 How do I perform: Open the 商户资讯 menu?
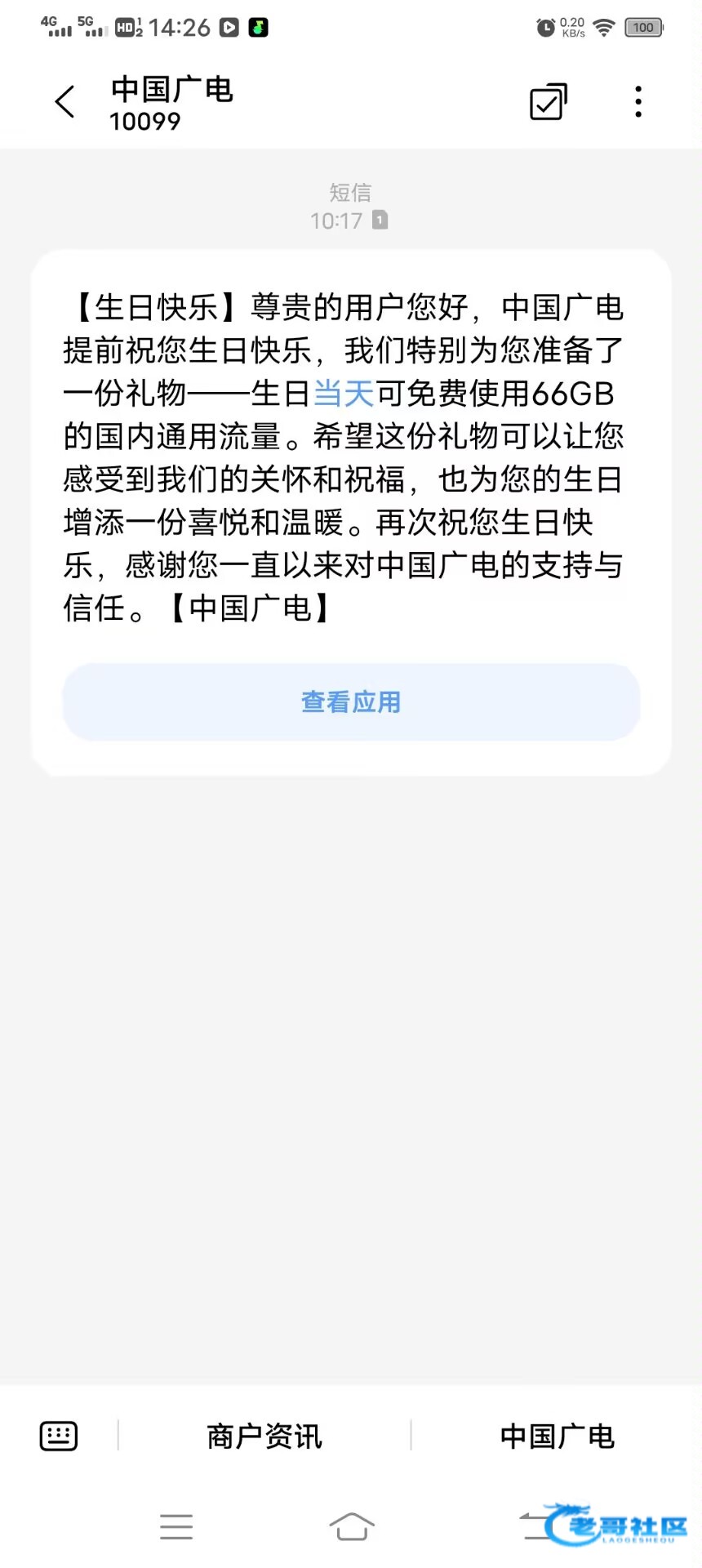click(264, 1436)
